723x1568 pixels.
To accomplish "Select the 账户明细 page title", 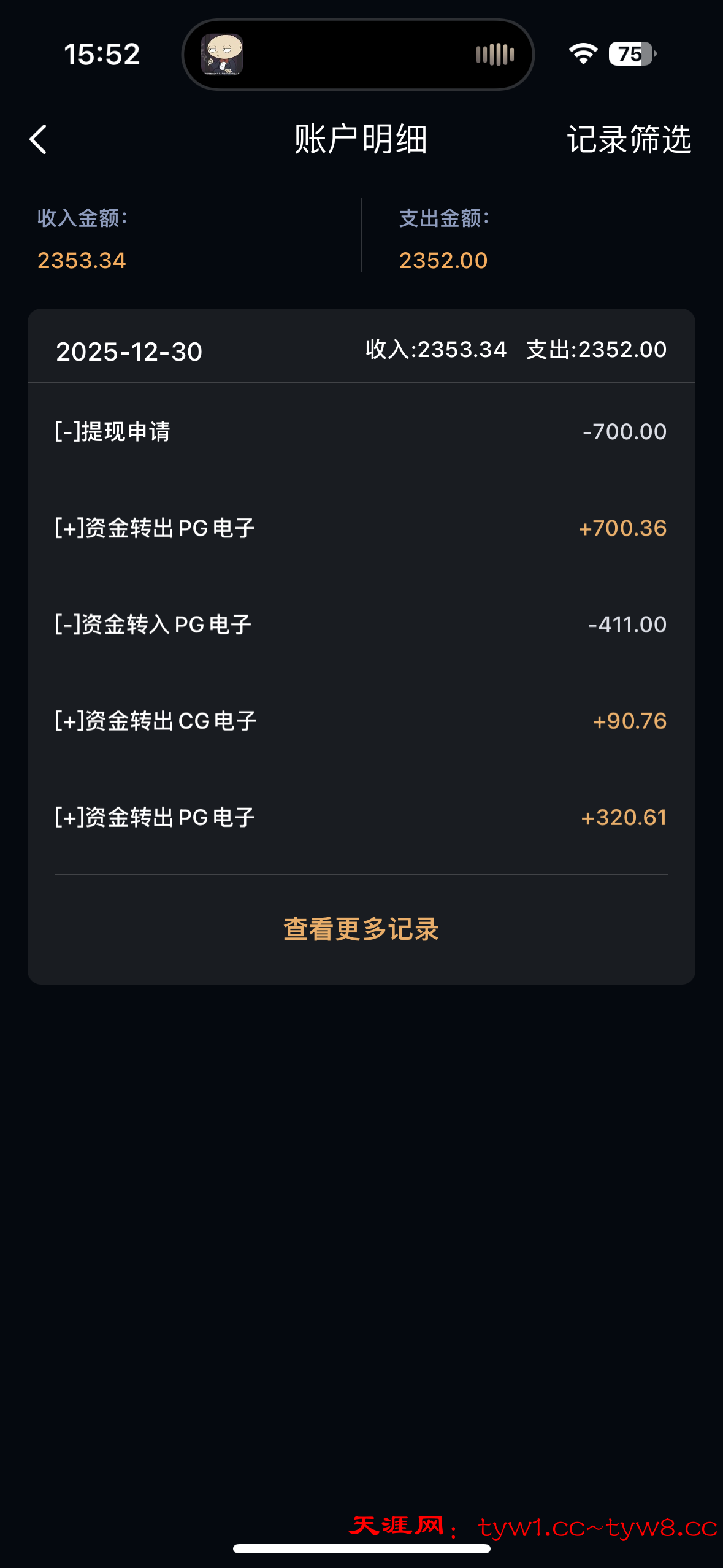I will pyautogui.click(x=361, y=139).
